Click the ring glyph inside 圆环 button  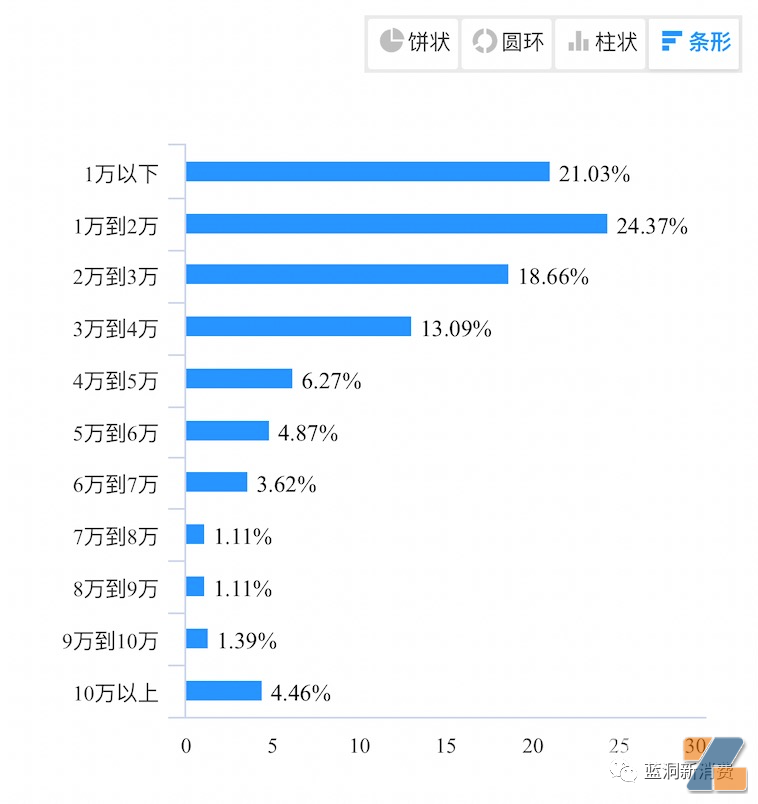point(483,42)
